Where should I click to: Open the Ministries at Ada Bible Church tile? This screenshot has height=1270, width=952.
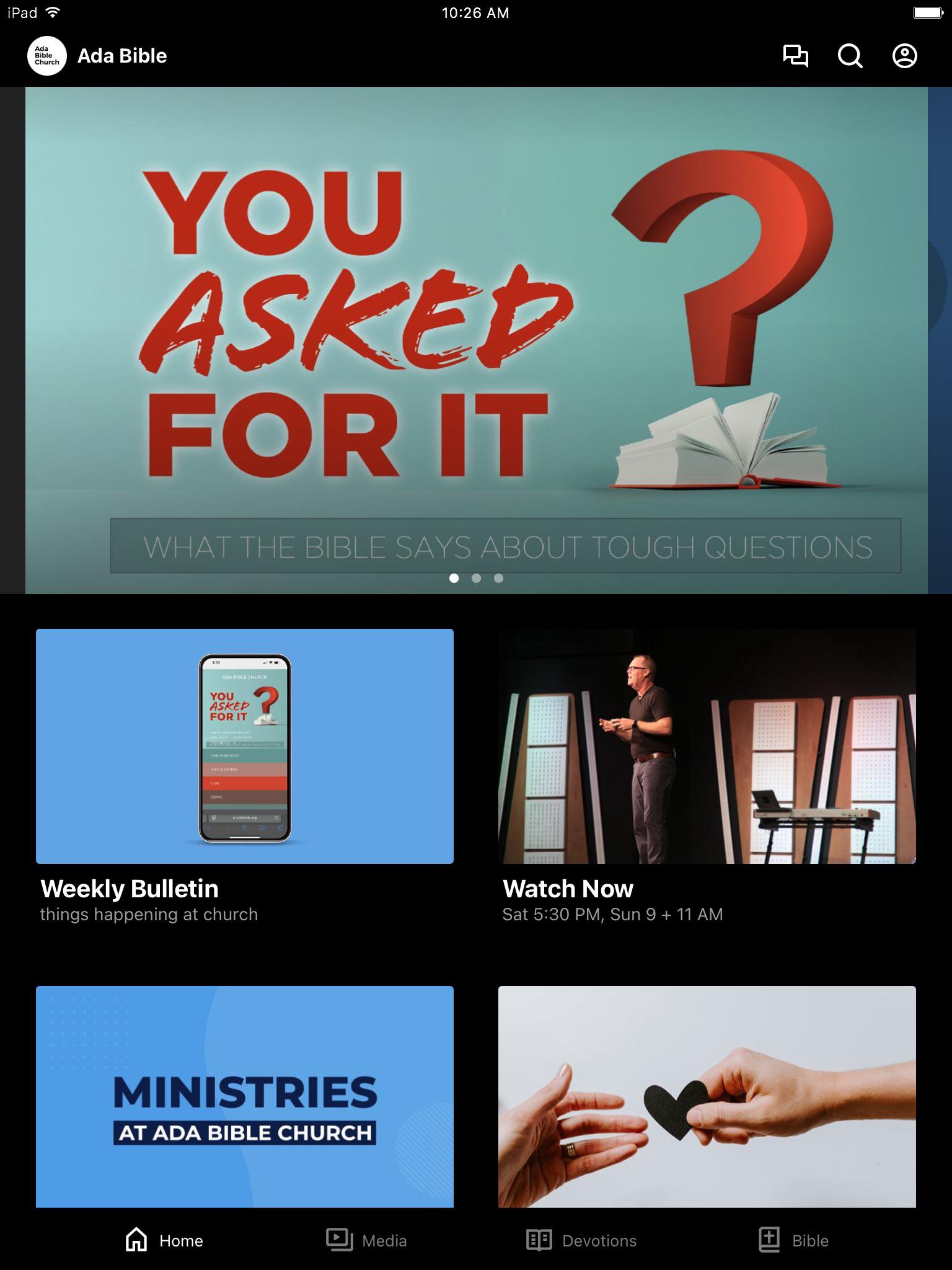245,1096
